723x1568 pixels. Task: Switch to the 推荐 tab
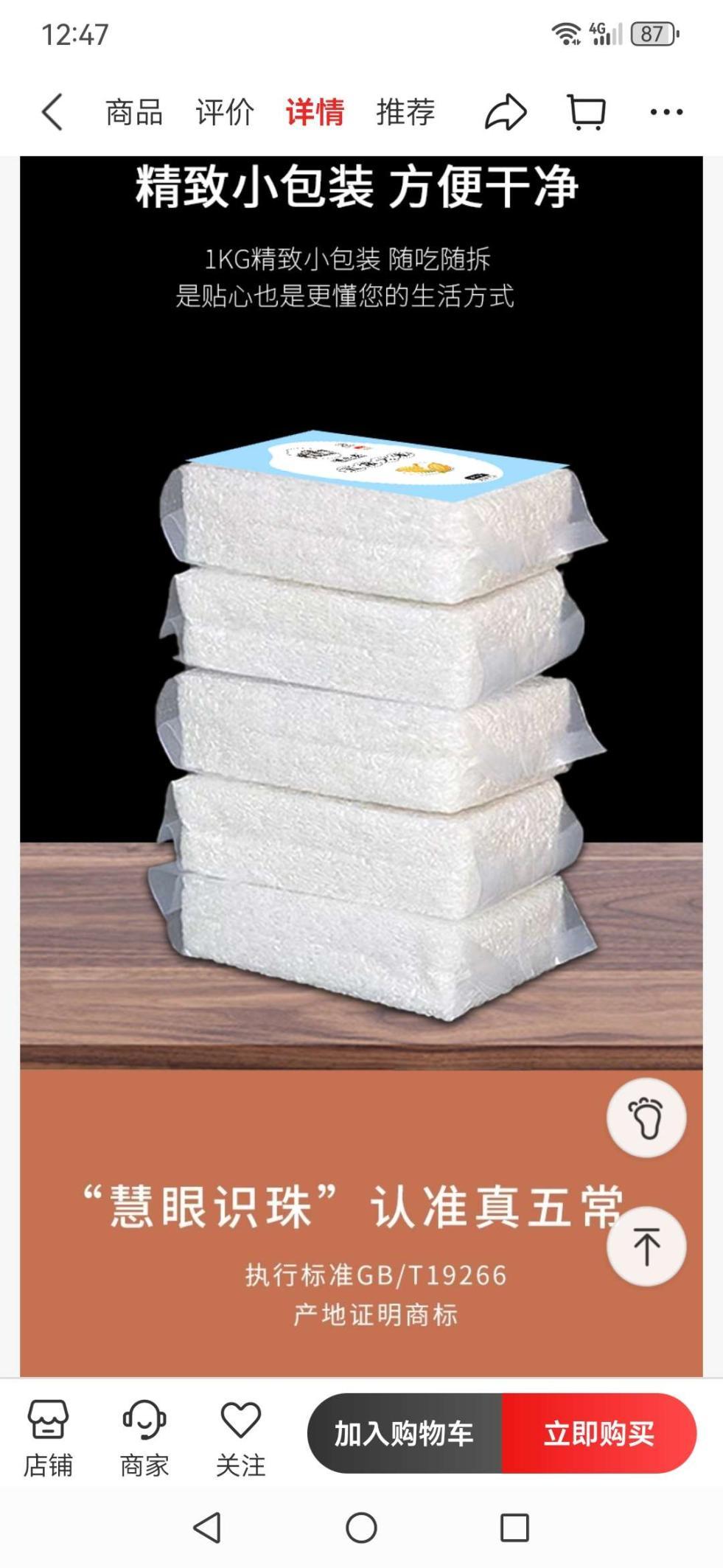tap(405, 112)
